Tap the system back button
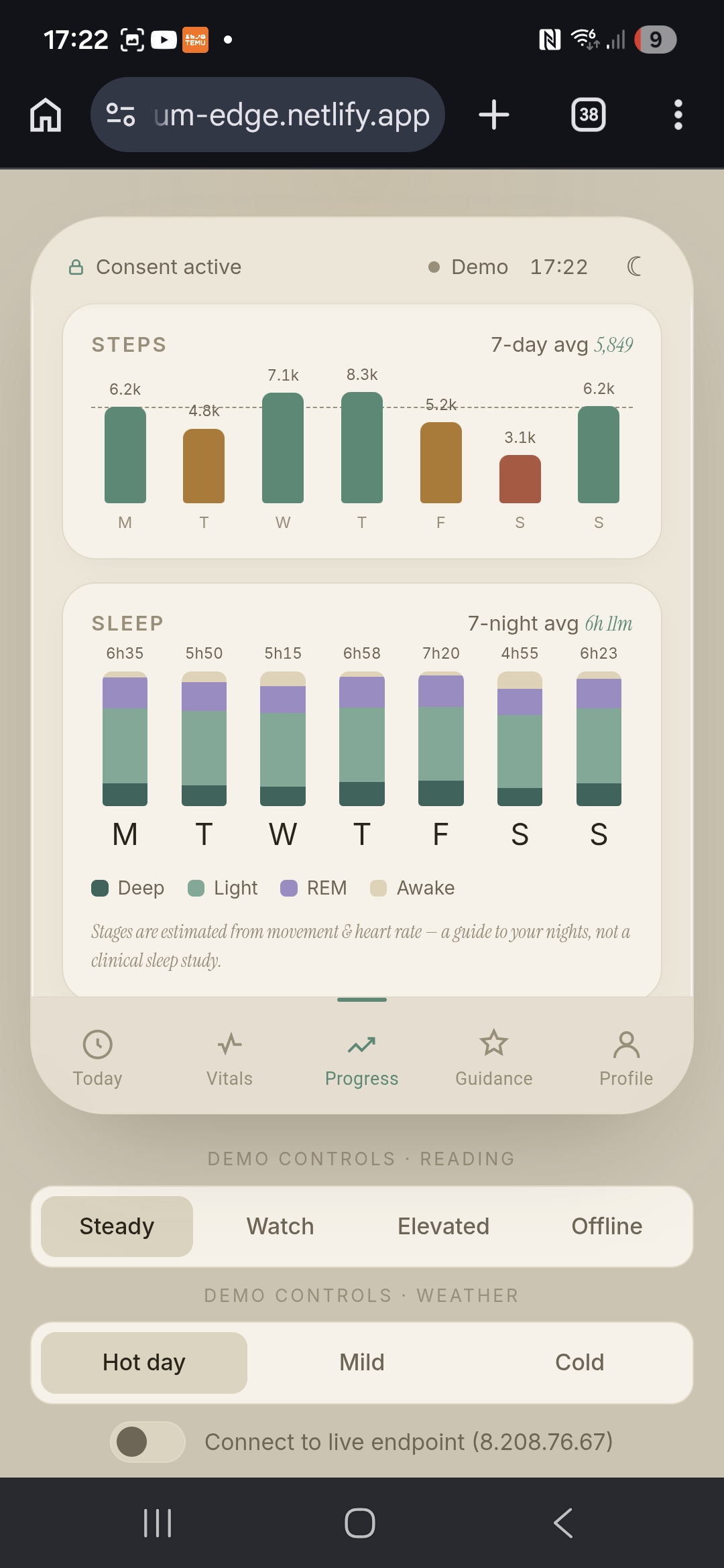The width and height of the screenshot is (724, 1568). 563,1523
